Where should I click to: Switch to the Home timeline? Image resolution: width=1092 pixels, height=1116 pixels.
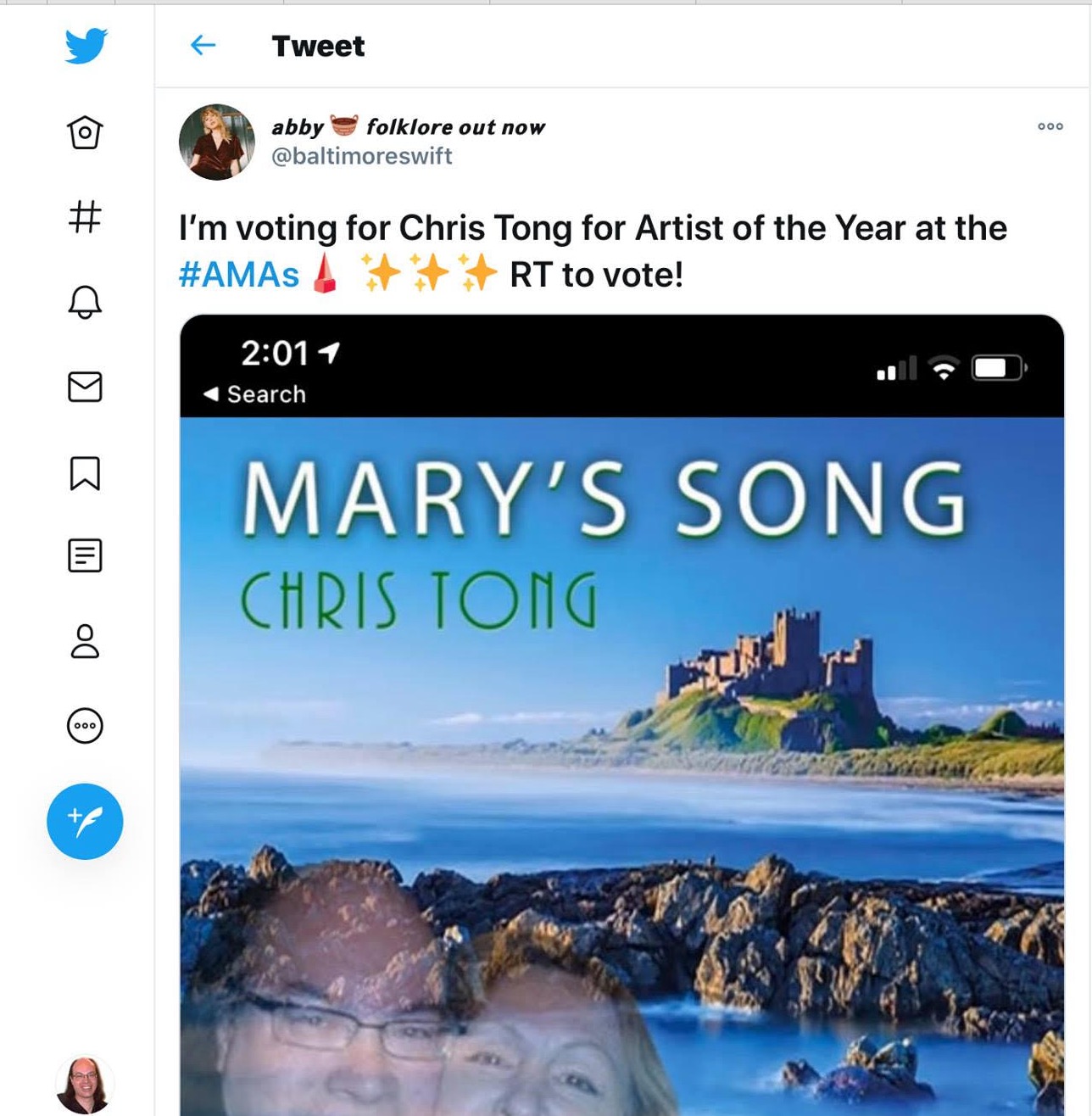point(85,132)
